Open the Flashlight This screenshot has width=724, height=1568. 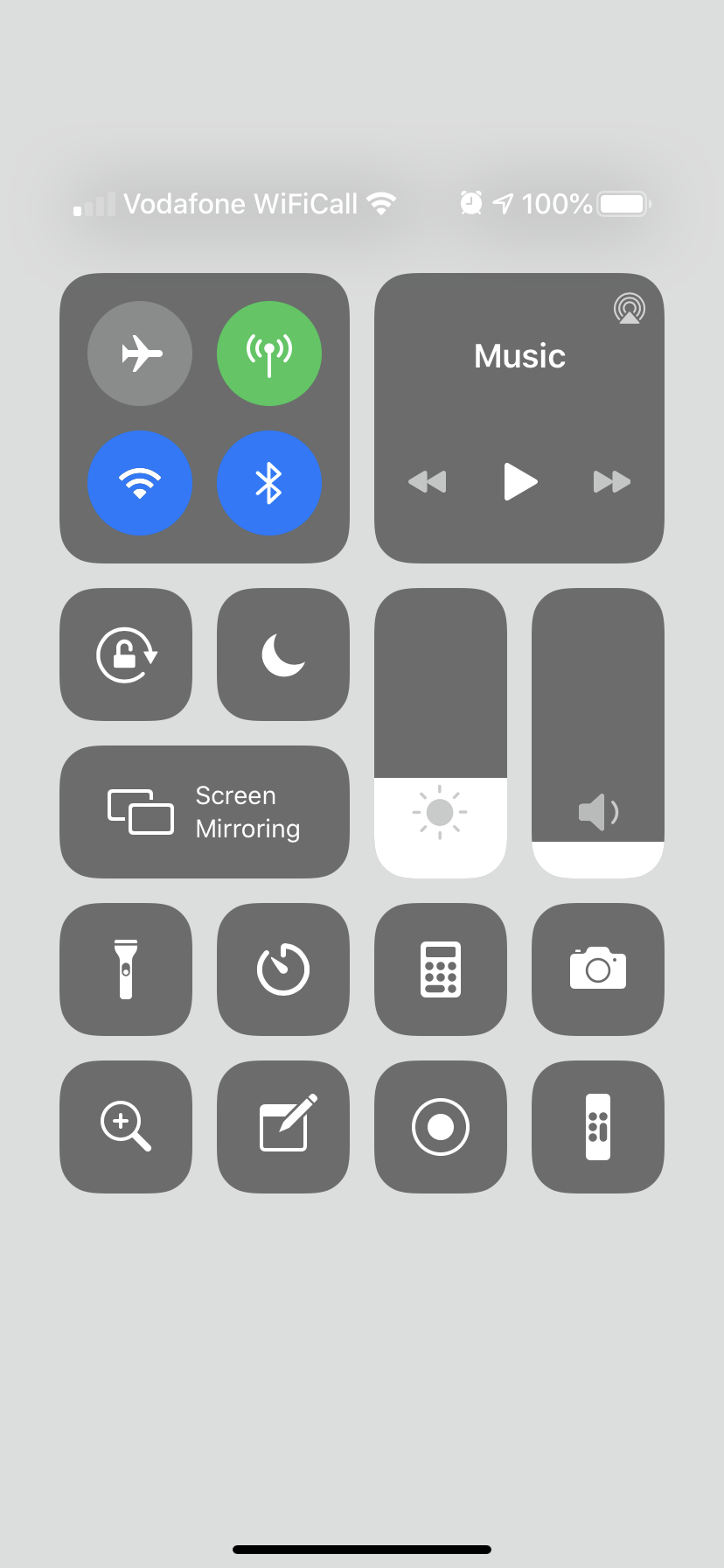pyautogui.click(x=125, y=969)
